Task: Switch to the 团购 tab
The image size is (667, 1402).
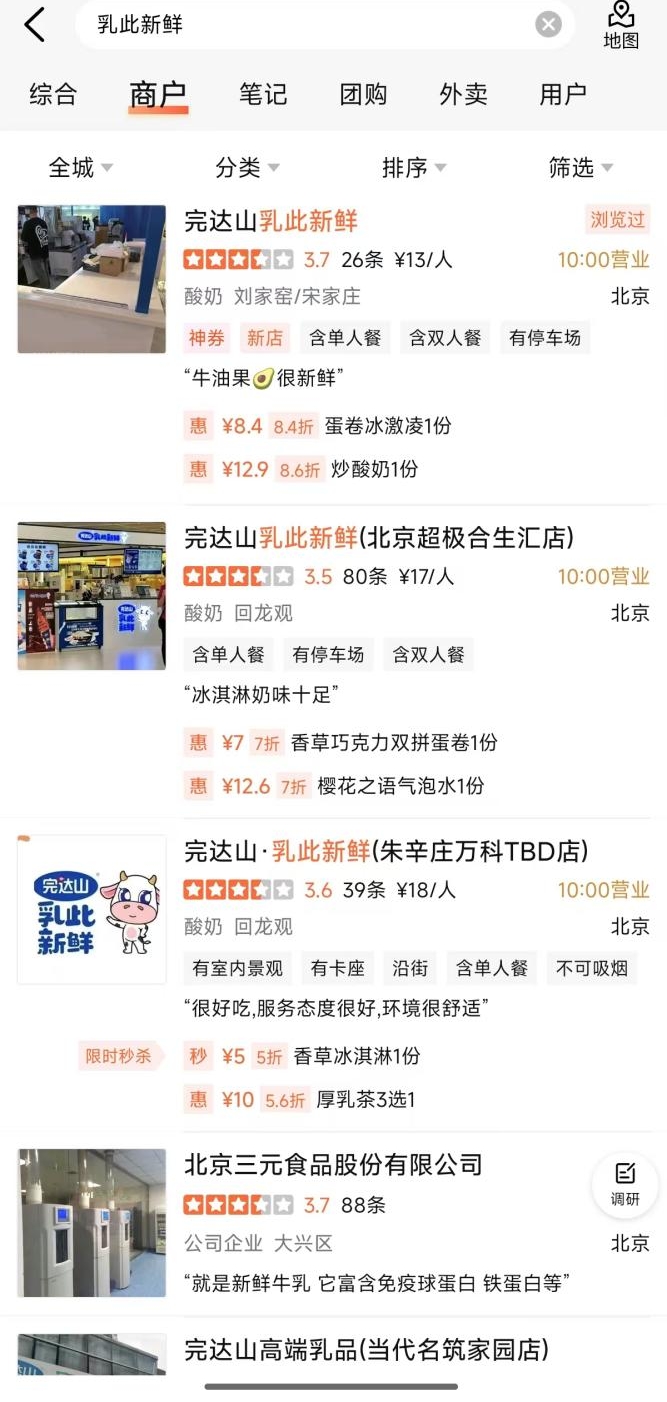Action: click(363, 94)
